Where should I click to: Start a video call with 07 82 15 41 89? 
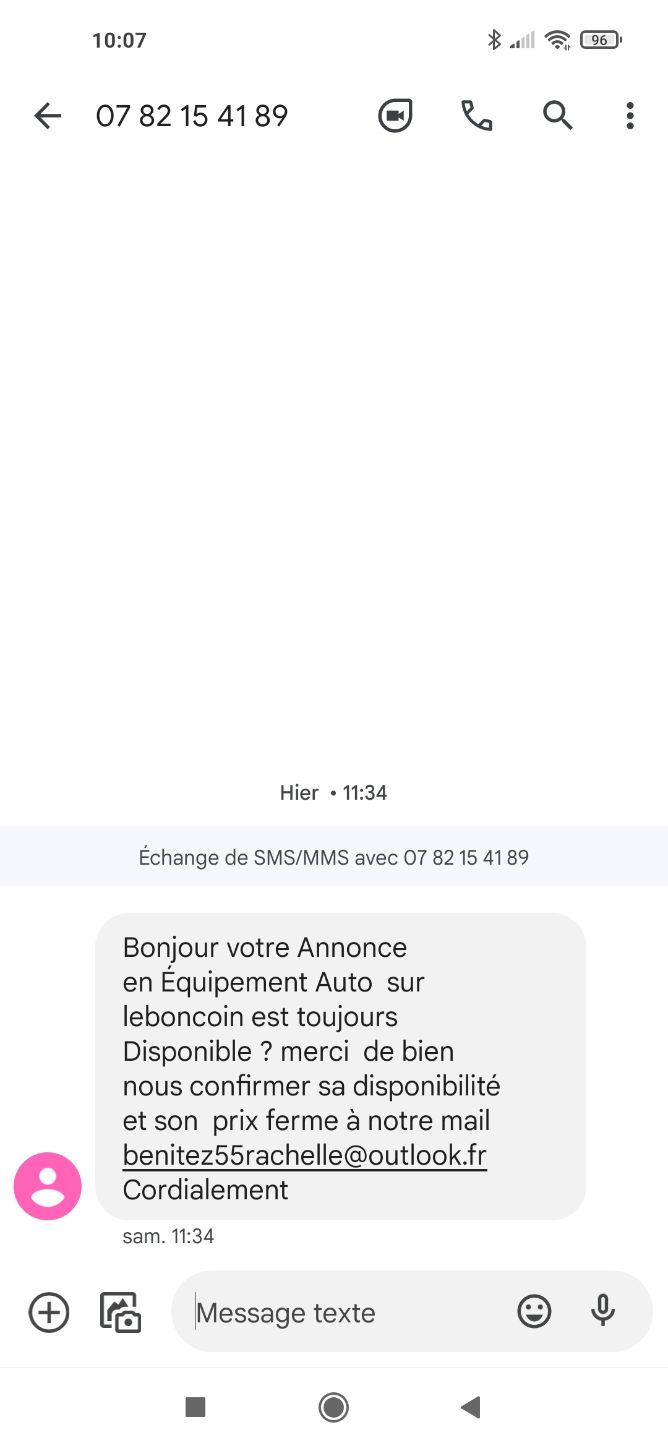pos(395,116)
